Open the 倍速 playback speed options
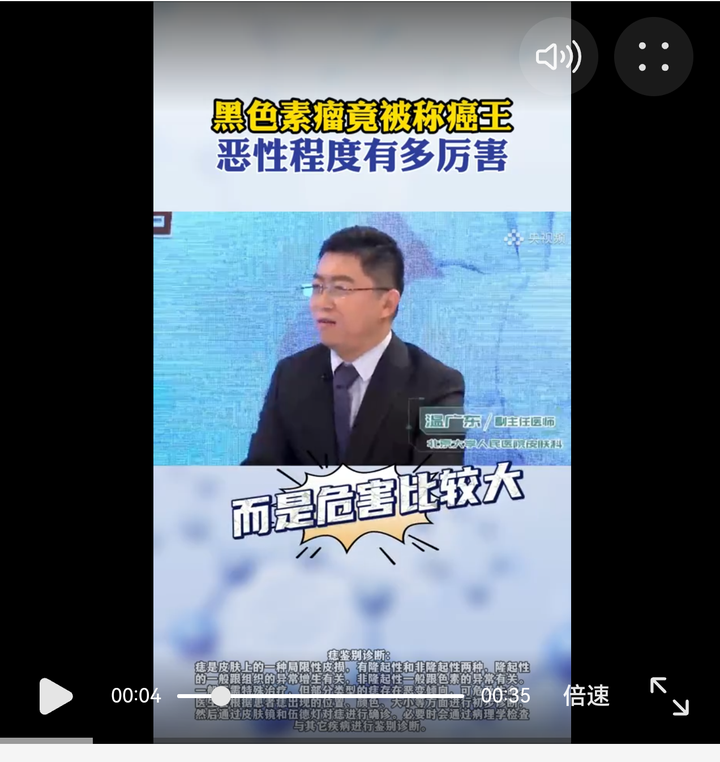720x762 pixels. [586, 696]
